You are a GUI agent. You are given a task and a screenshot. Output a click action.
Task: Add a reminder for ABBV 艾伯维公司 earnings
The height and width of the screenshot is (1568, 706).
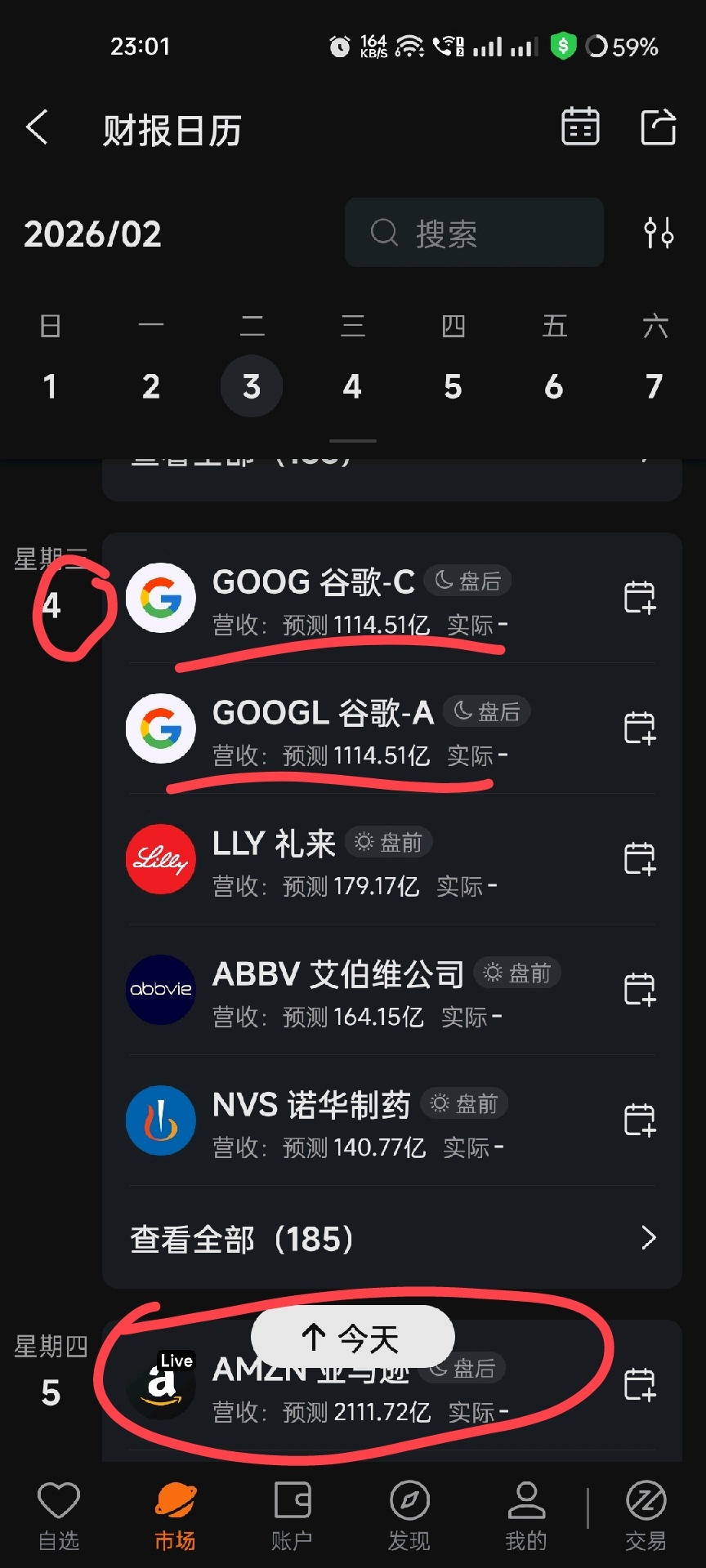(x=640, y=989)
